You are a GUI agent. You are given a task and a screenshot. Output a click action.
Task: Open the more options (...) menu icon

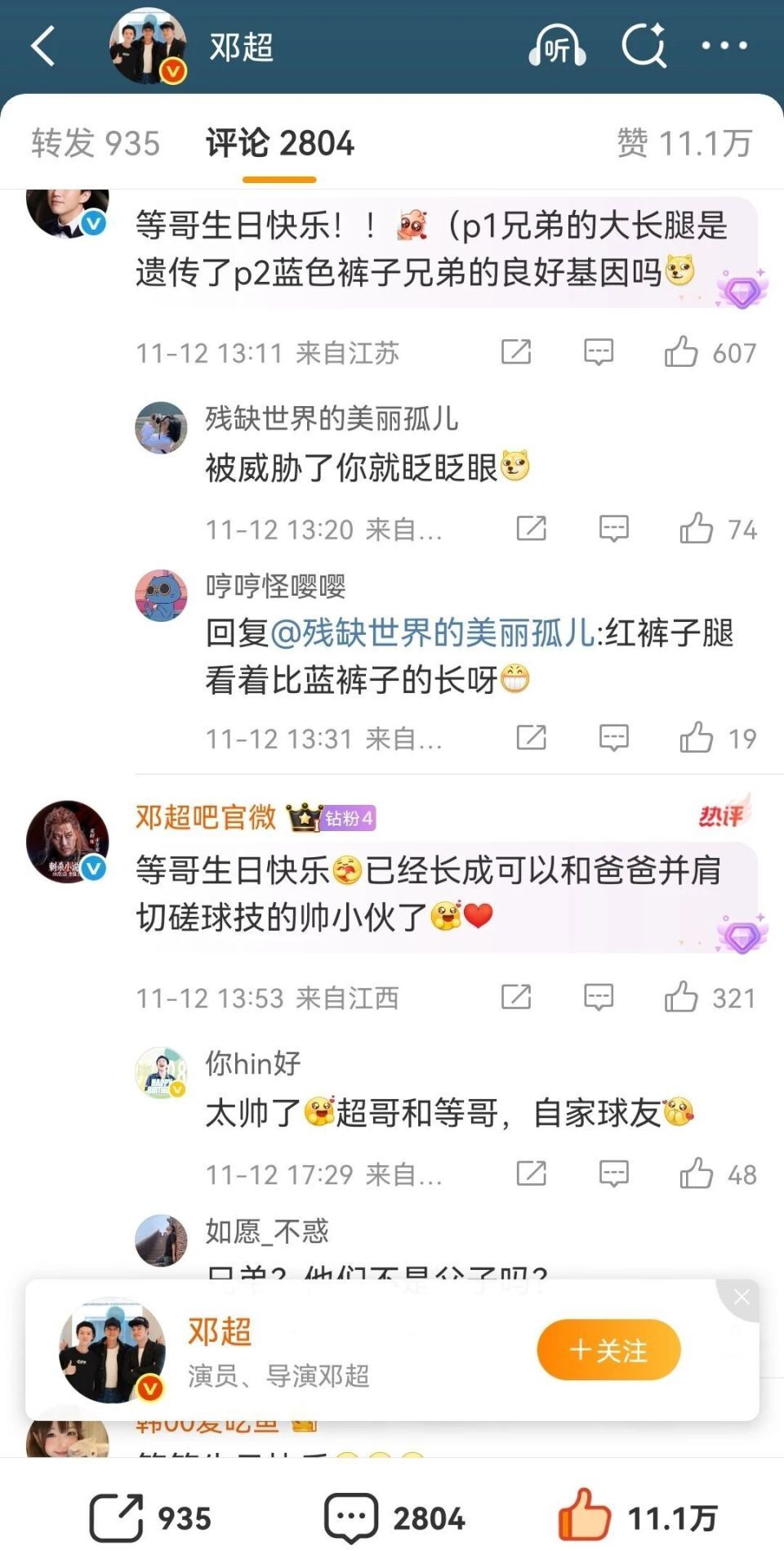click(724, 47)
